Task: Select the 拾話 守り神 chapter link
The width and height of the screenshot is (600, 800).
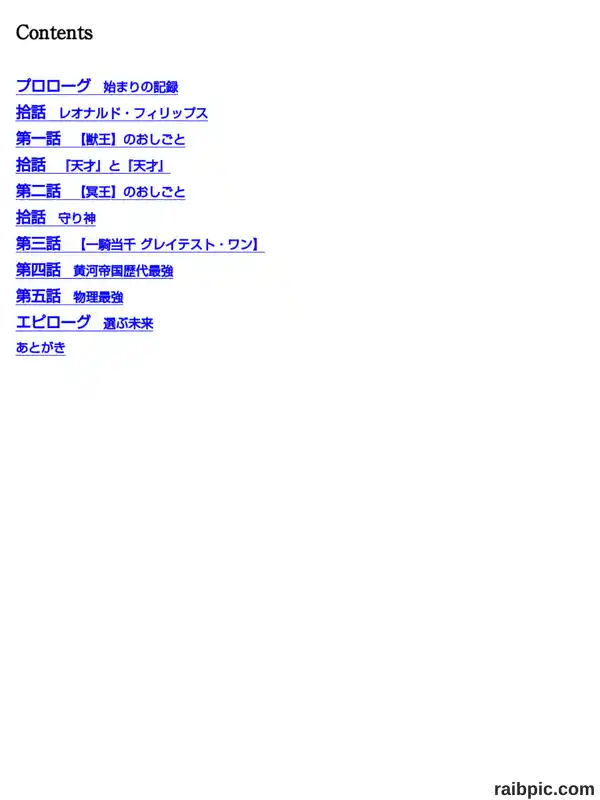Action: (56, 218)
